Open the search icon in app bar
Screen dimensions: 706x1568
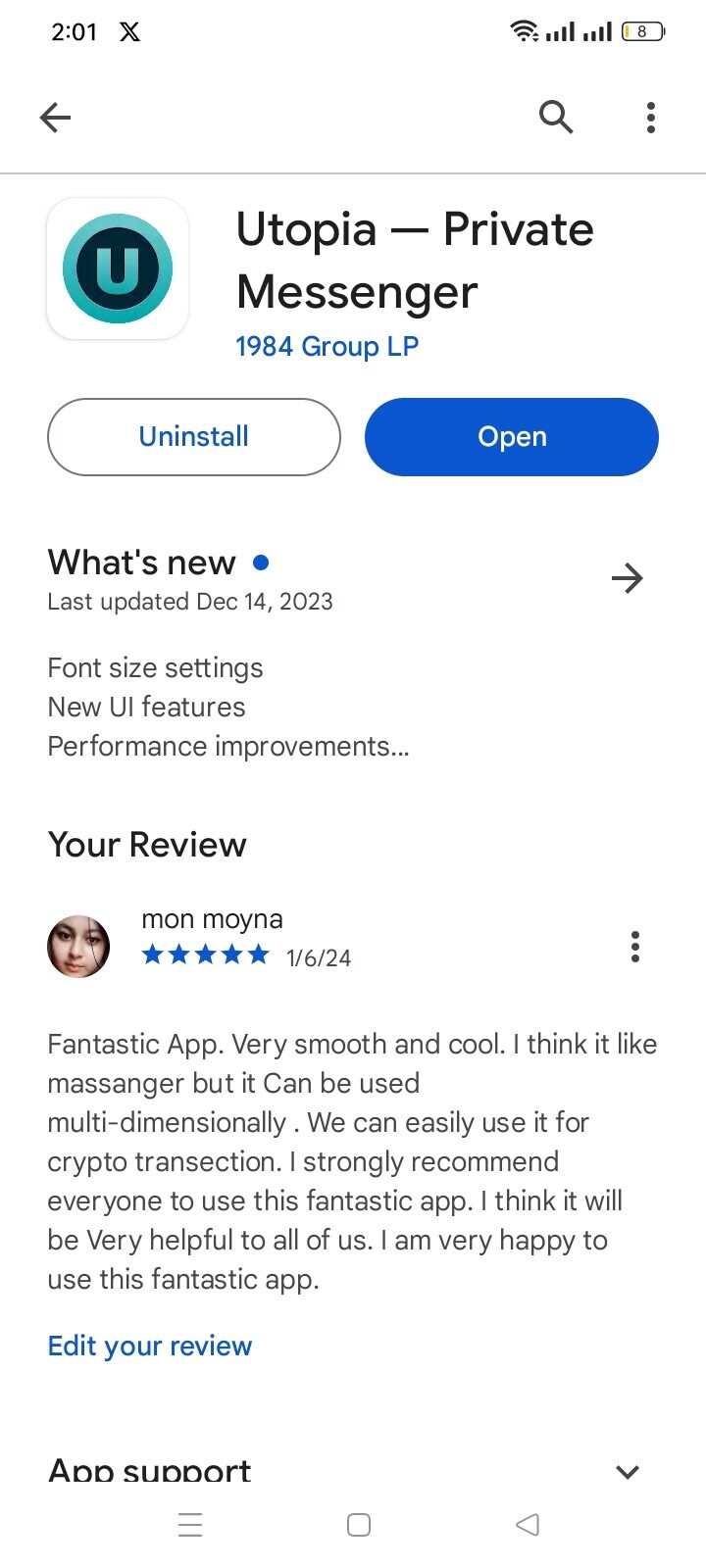pyautogui.click(x=556, y=118)
